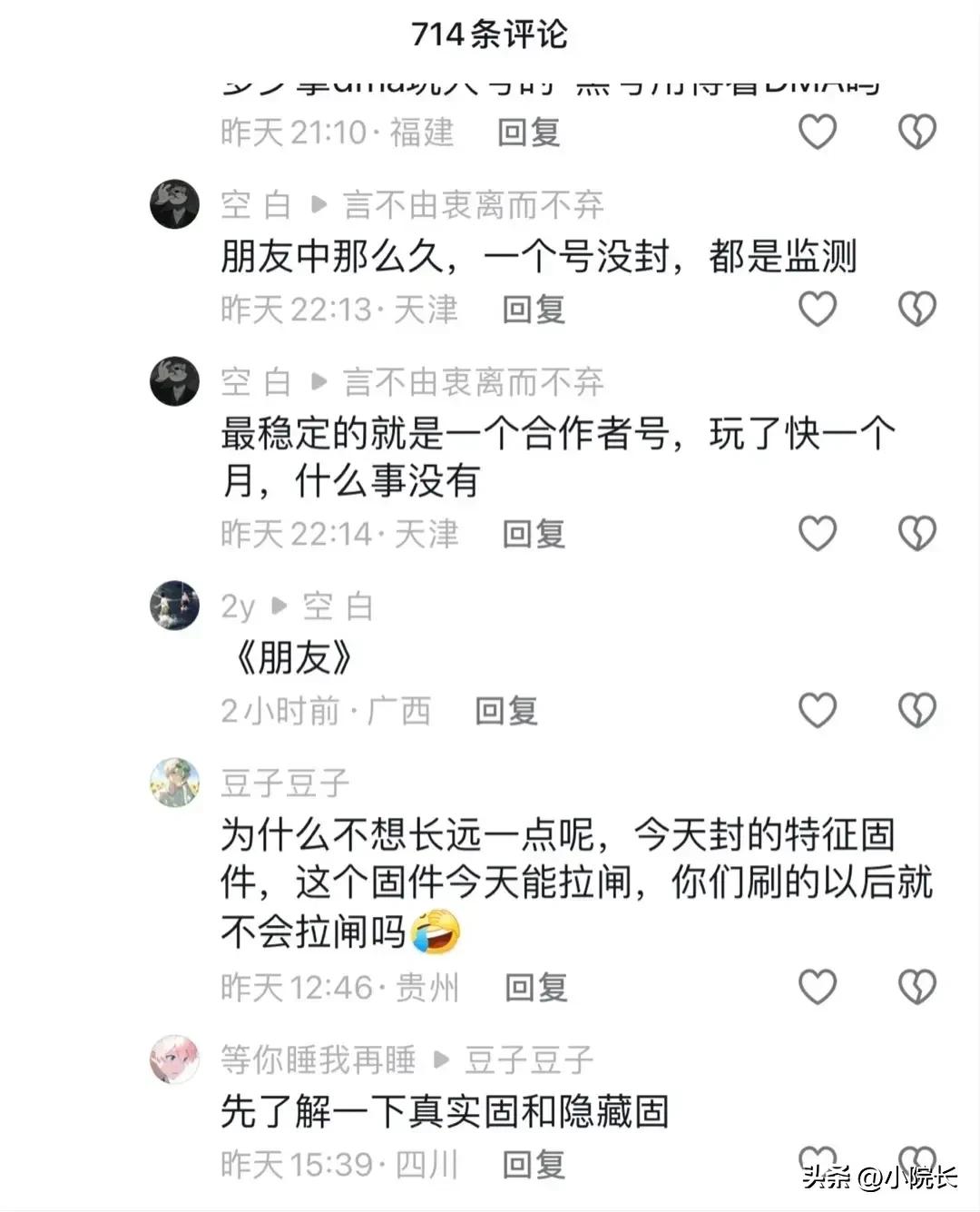Dislike 2y's 《朋友》 comment
Image resolution: width=980 pixels, height=1212 pixels.
pos(917,710)
